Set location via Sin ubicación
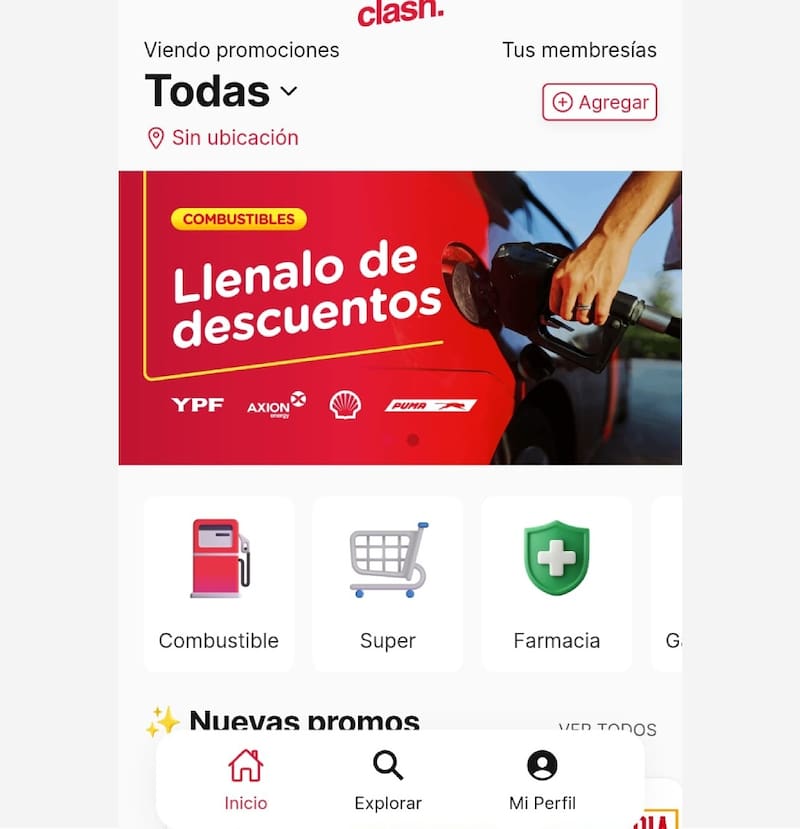This screenshot has width=800, height=829. [223, 138]
